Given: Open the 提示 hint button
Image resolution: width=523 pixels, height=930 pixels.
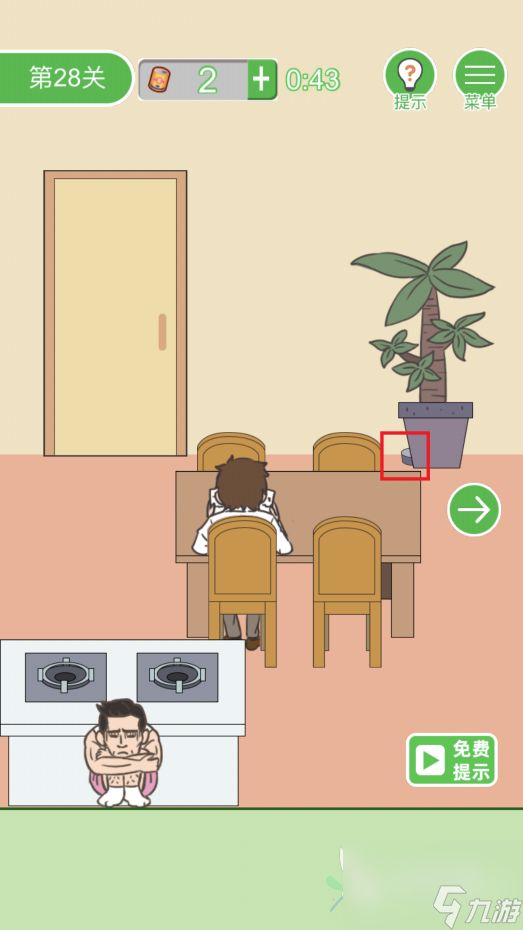Looking at the screenshot, I should pyautogui.click(x=410, y=79).
